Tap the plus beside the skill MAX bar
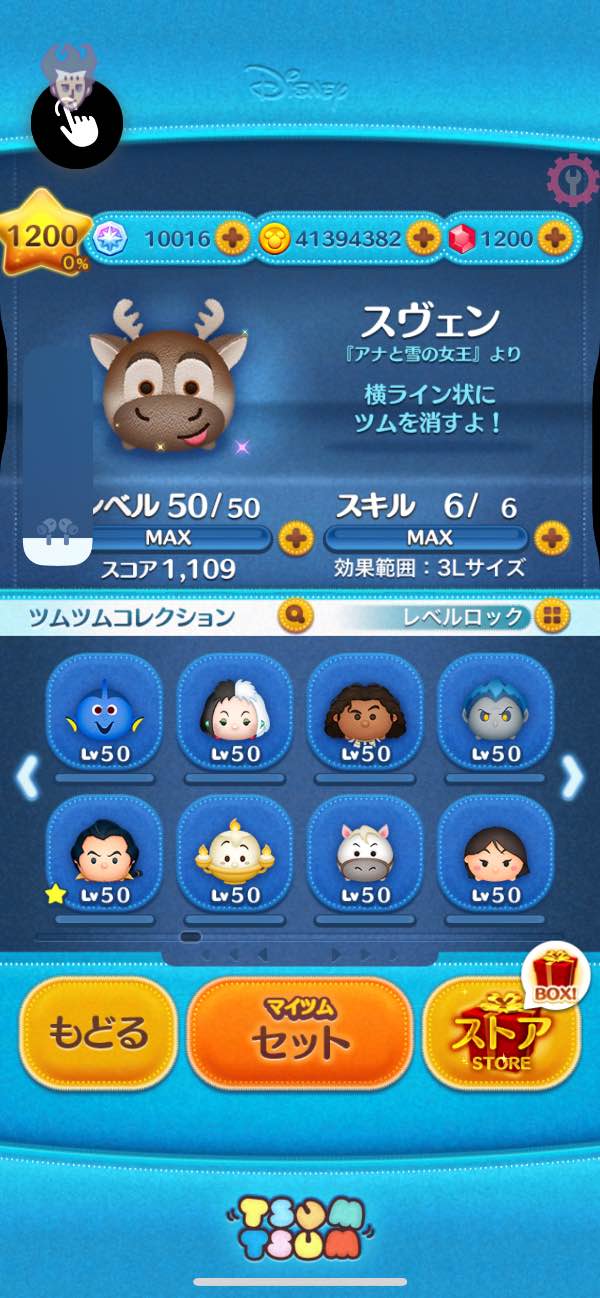The height and width of the screenshot is (1298, 600). pyautogui.click(x=551, y=539)
